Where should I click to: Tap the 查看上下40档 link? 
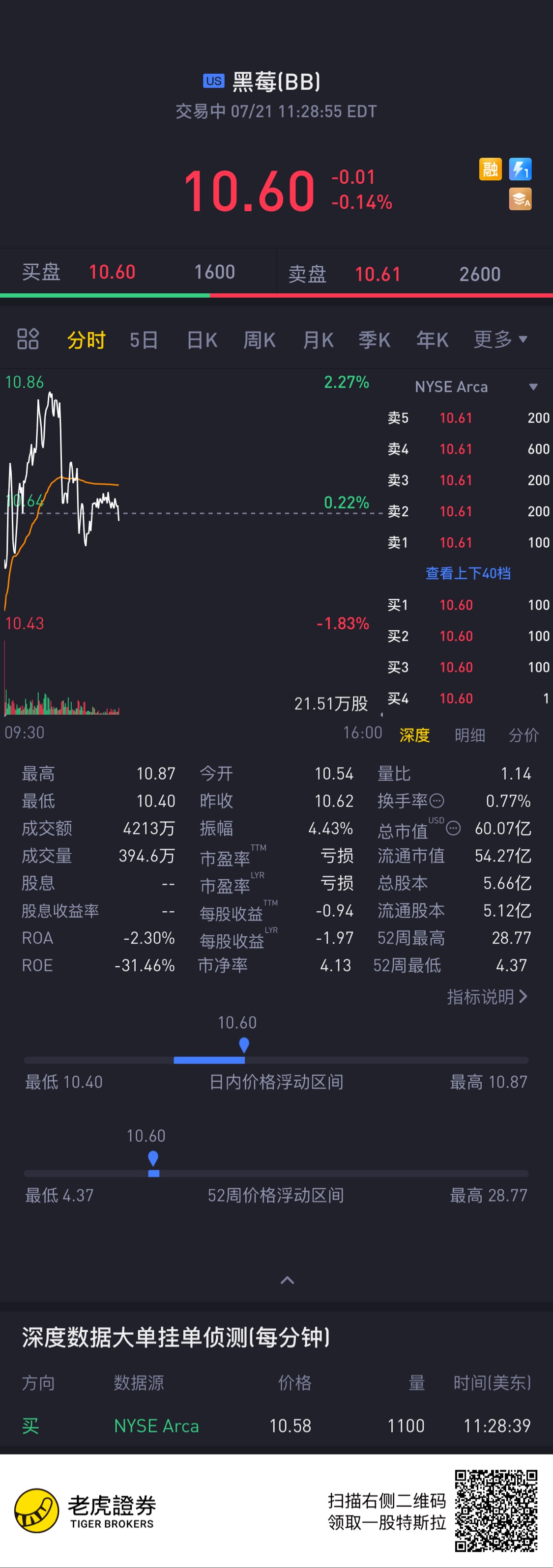(x=468, y=573)
